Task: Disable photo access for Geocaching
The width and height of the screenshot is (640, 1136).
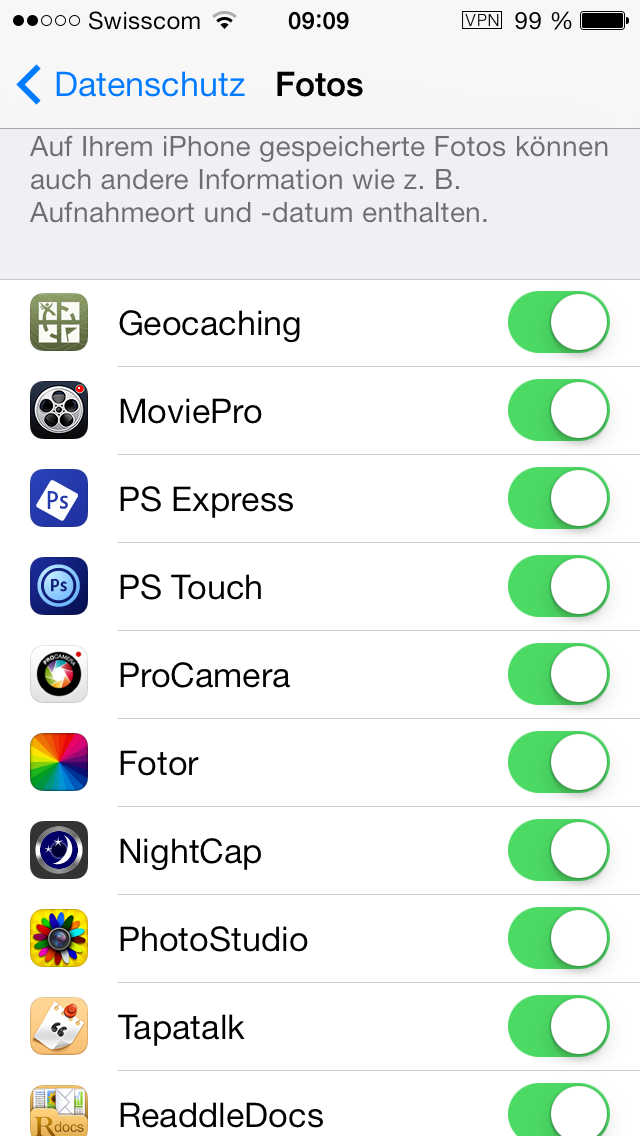Action: point(559,322)
